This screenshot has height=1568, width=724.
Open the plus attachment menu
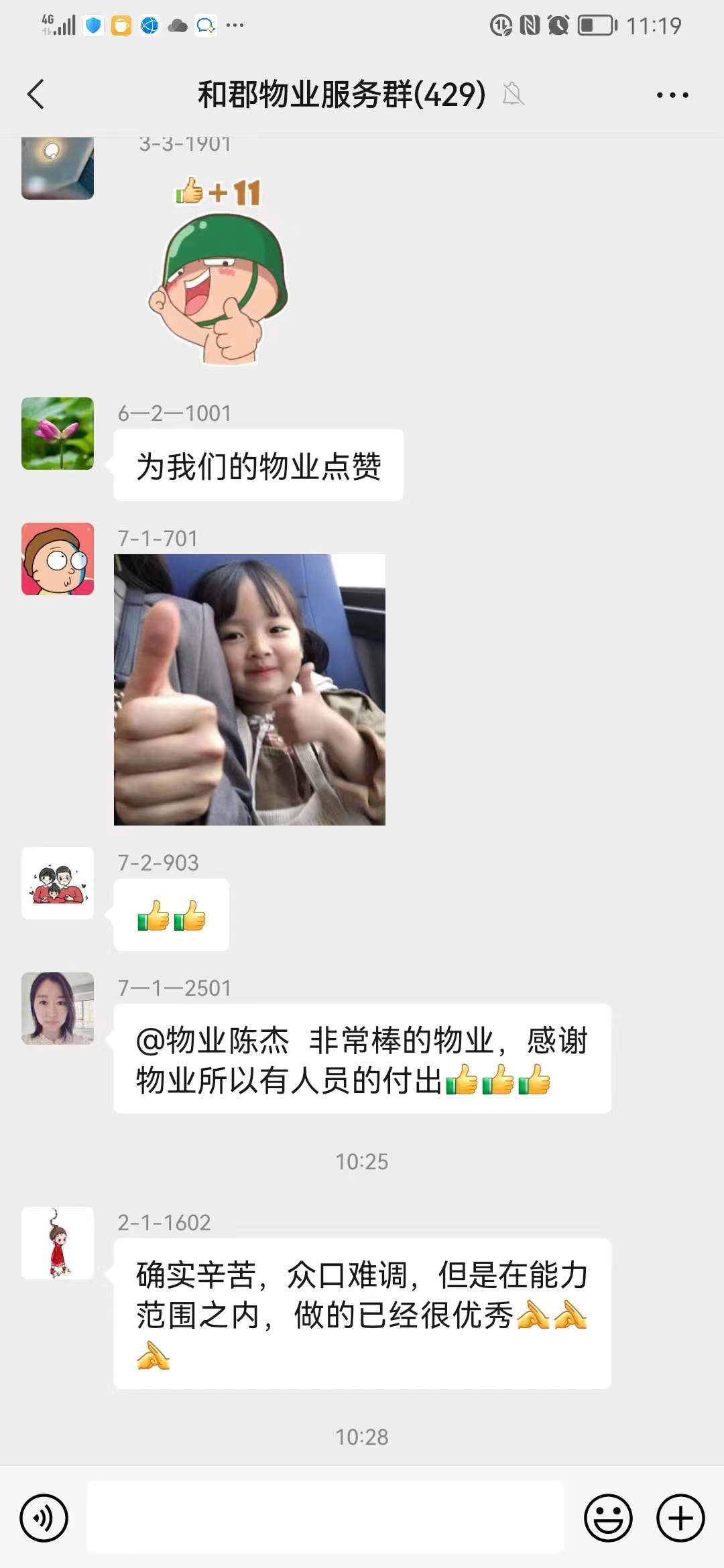coord(680,1517)
